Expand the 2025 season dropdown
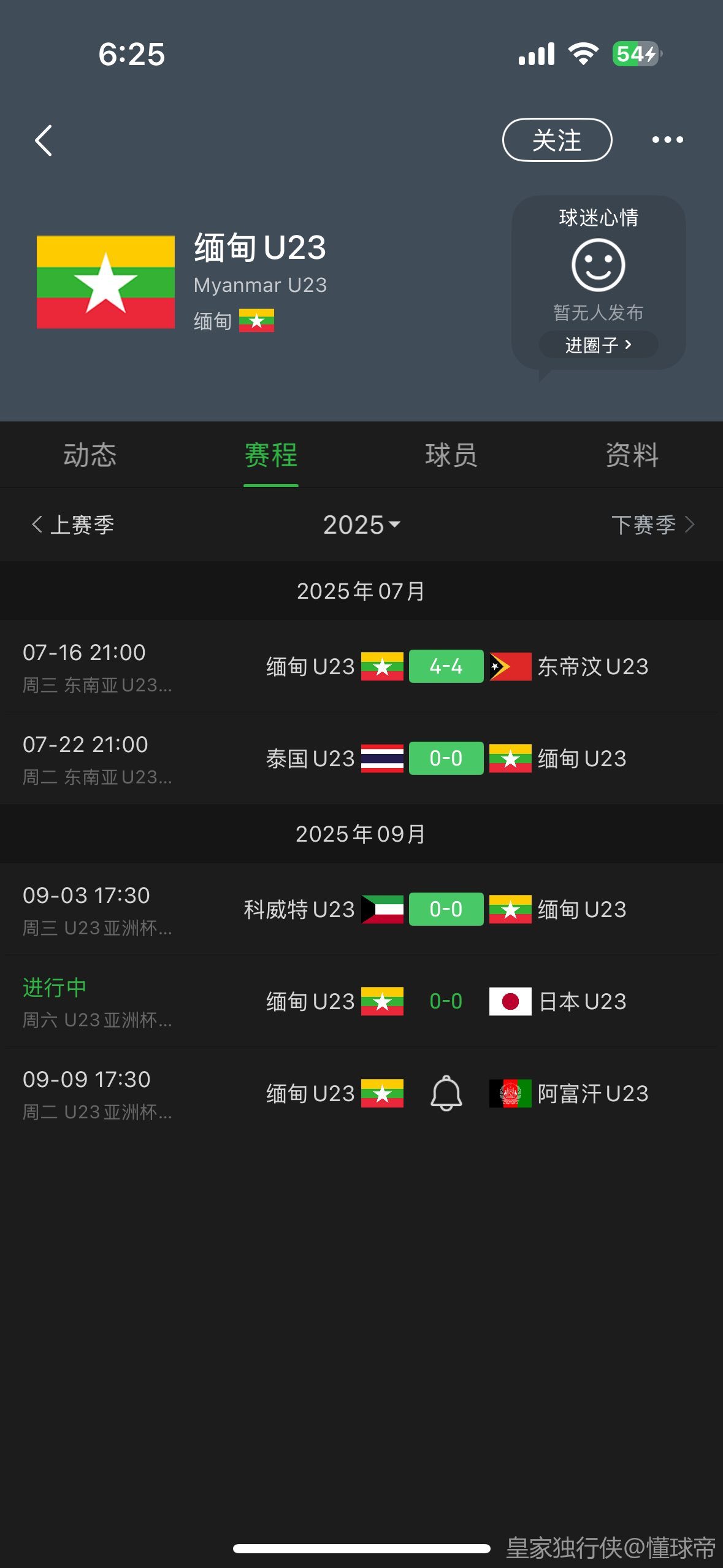 tap(361, 525)
